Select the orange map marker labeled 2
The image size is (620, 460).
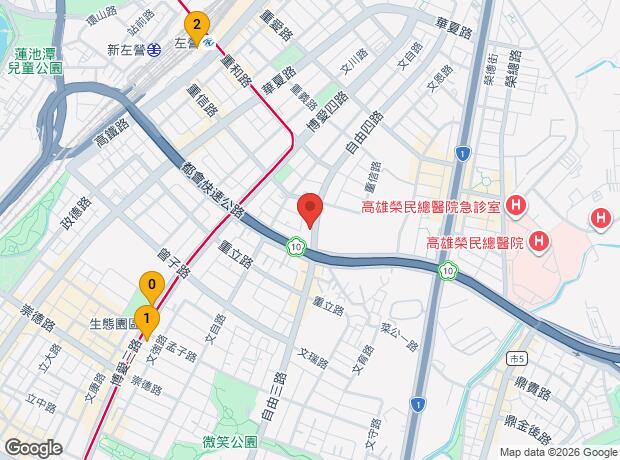click(x=197, y=29)
